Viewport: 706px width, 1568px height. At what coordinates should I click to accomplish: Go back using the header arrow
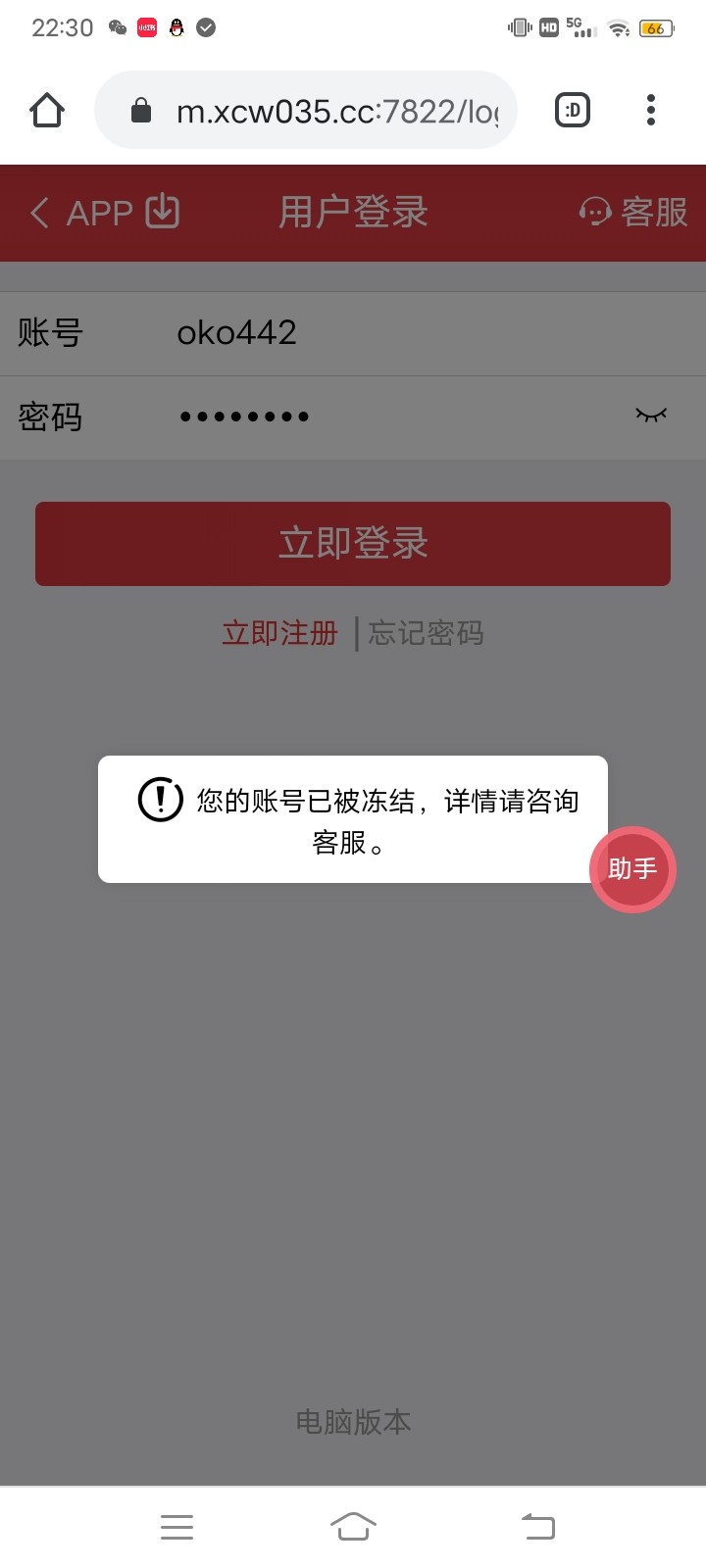coord(39,213)
